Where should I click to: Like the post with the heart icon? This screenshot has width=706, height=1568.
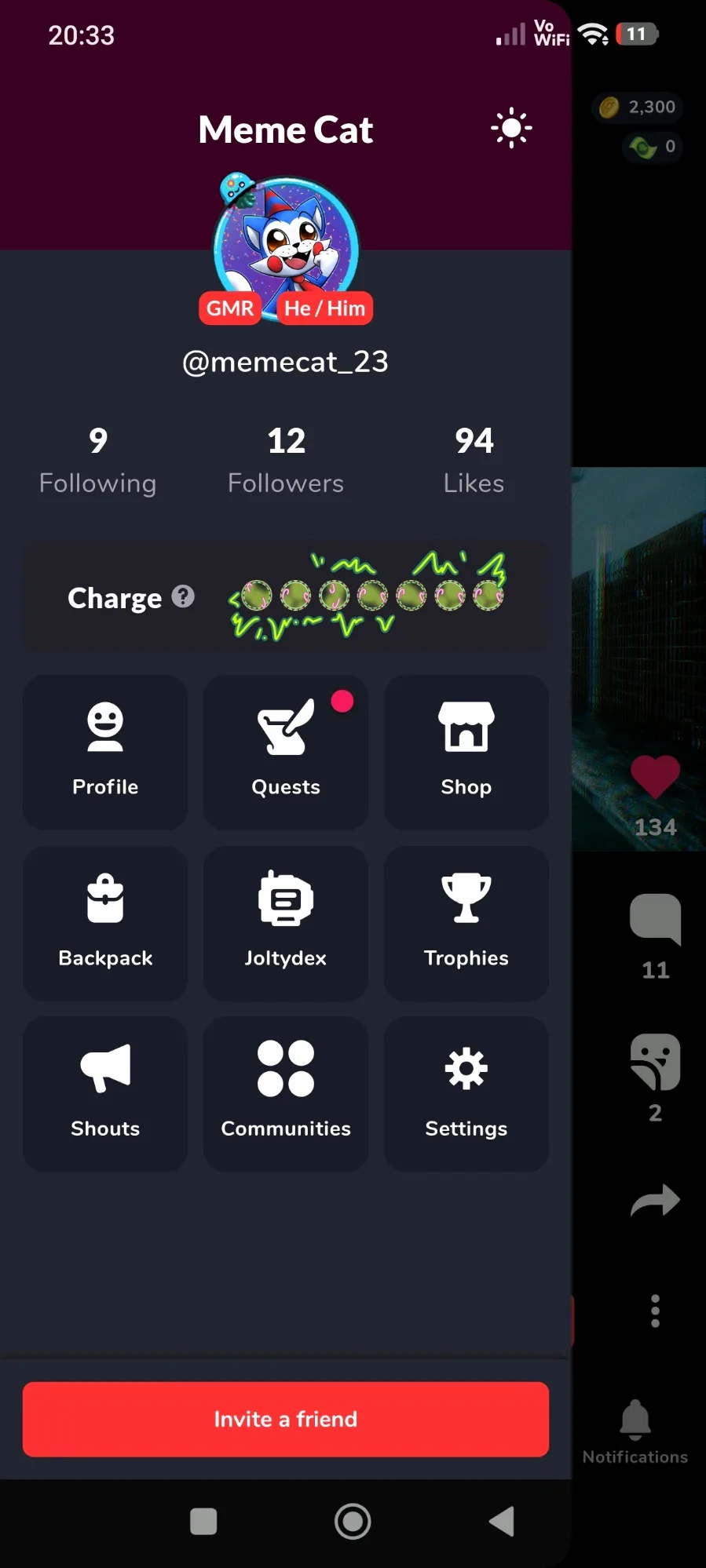(655, 777)
